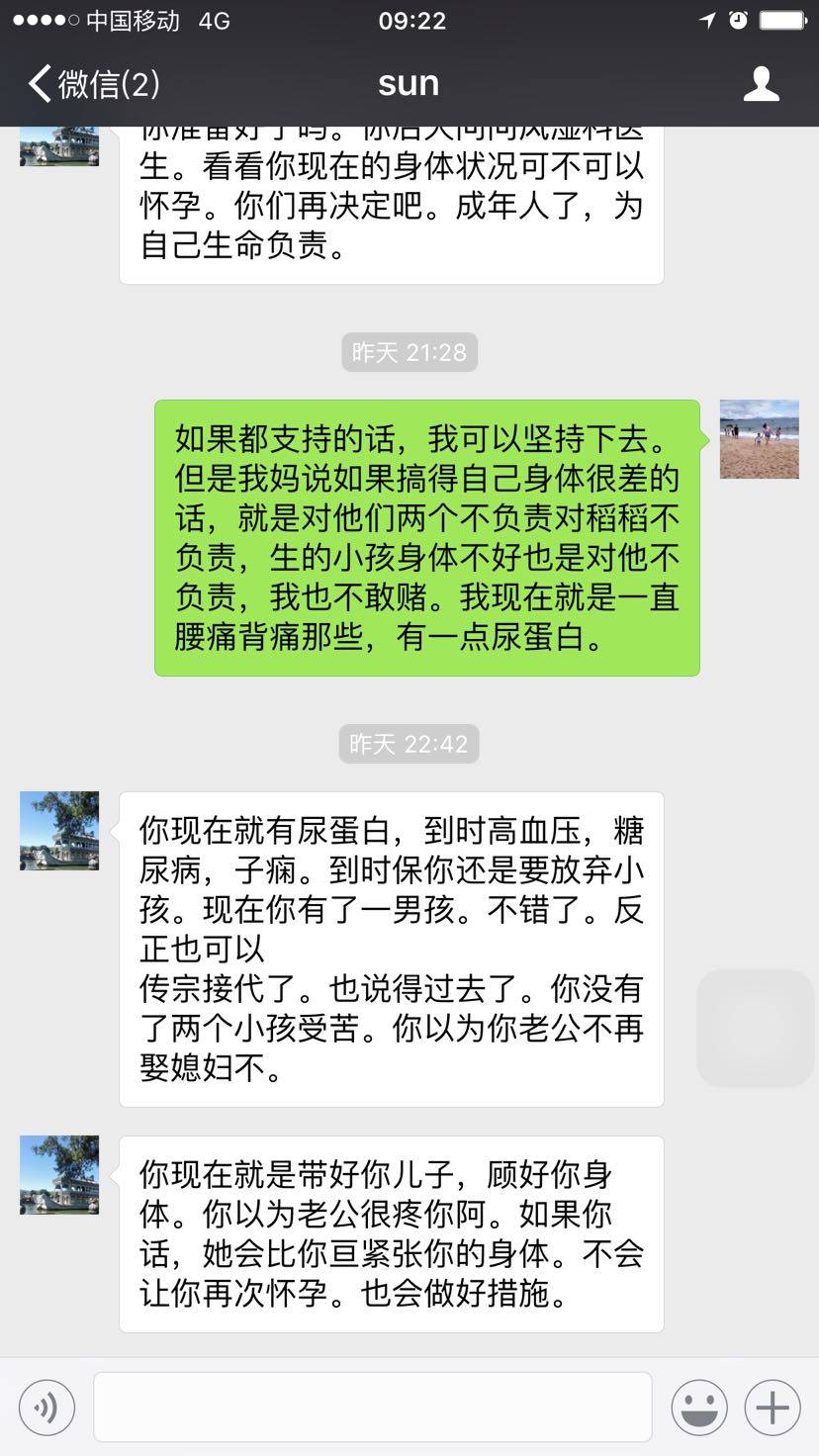Viewport: 819px width, 1456px height.
Task: Open sun's avatar beside the 带好你儿子 message
Action: 59,1175
